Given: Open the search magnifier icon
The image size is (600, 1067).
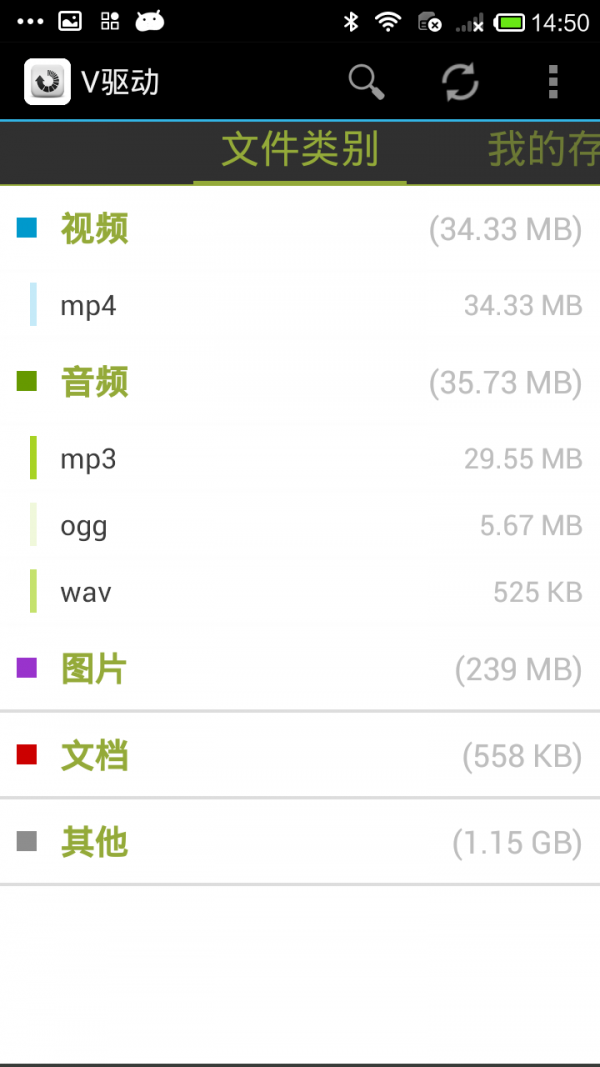Looking at the screenshot, I should point(367,82).
